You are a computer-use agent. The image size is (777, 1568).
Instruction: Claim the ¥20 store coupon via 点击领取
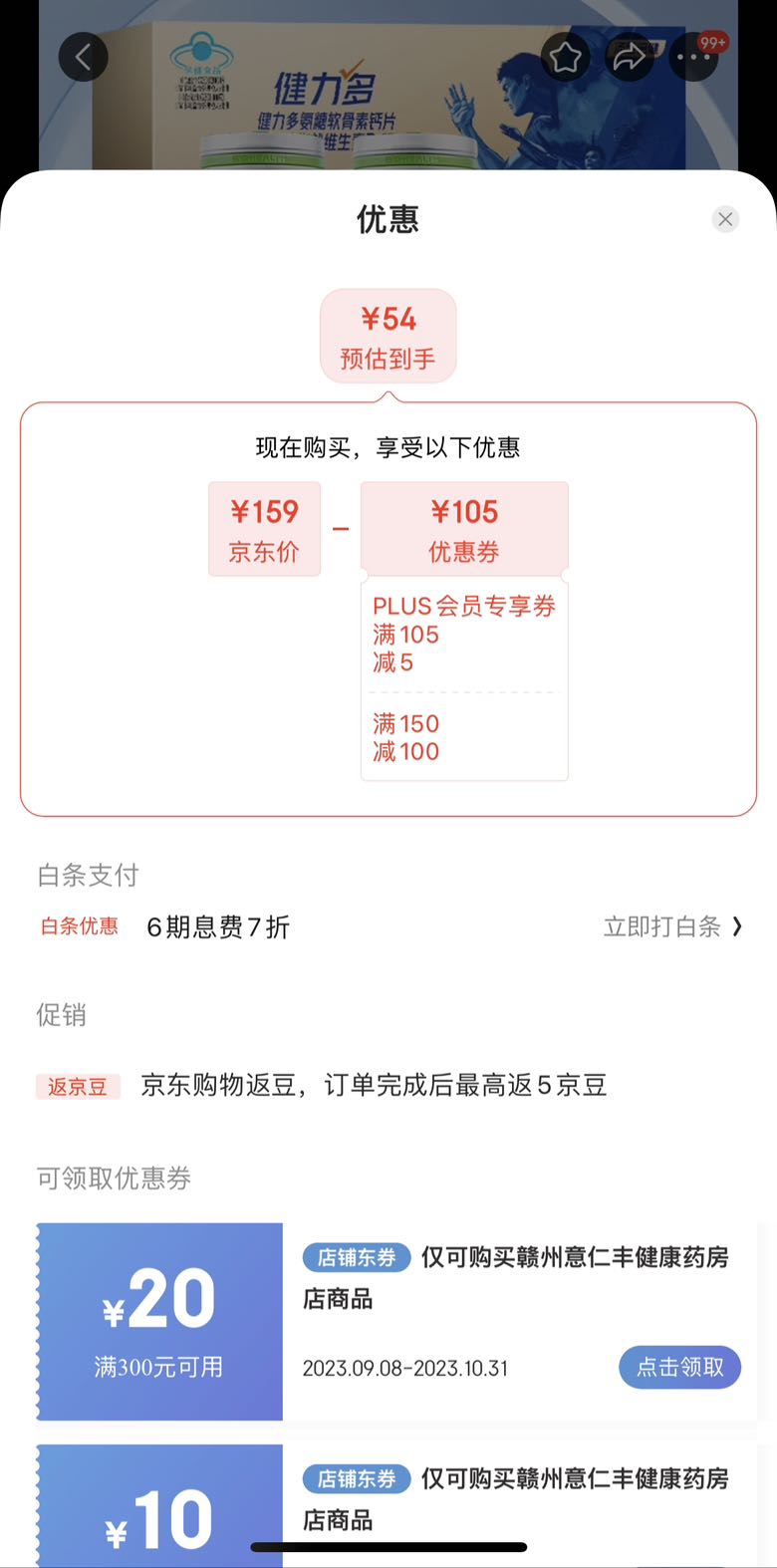(680, 1367)
